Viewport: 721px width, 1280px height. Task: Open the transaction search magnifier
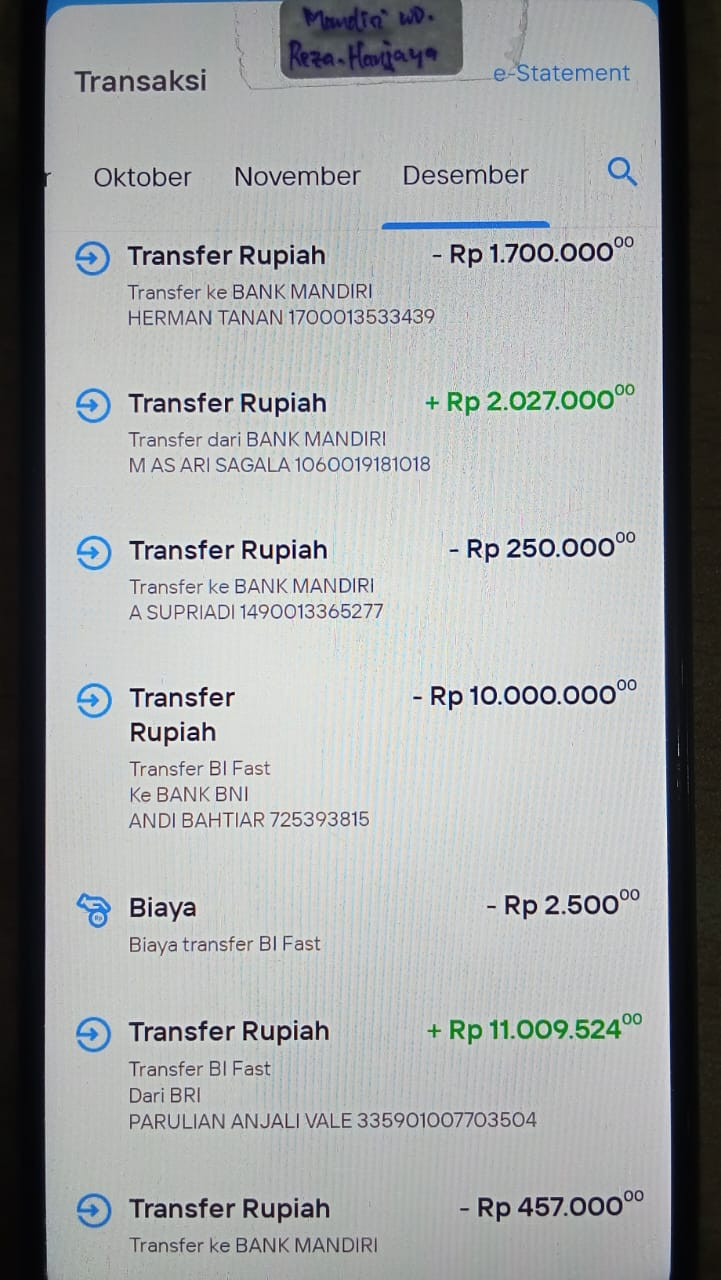[622, 172]
